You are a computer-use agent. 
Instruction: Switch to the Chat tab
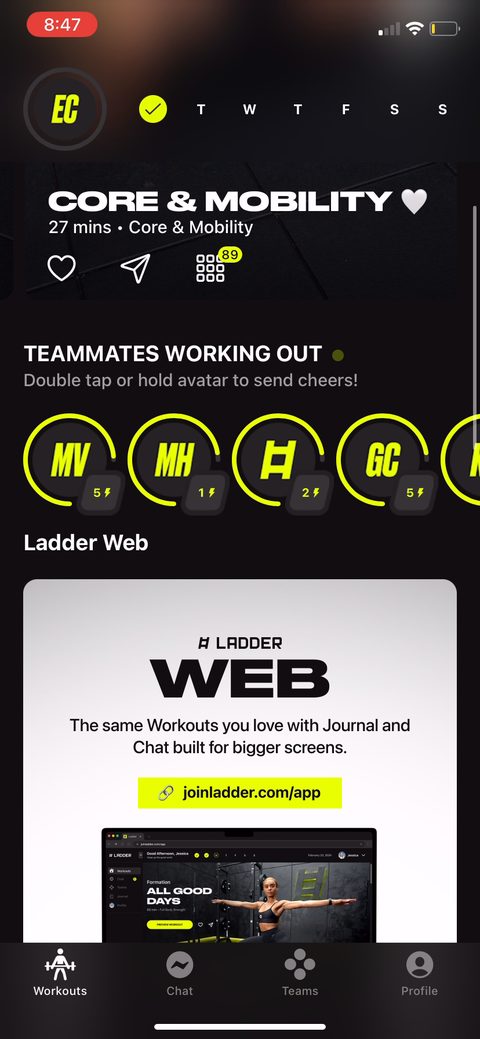[180, 973]
